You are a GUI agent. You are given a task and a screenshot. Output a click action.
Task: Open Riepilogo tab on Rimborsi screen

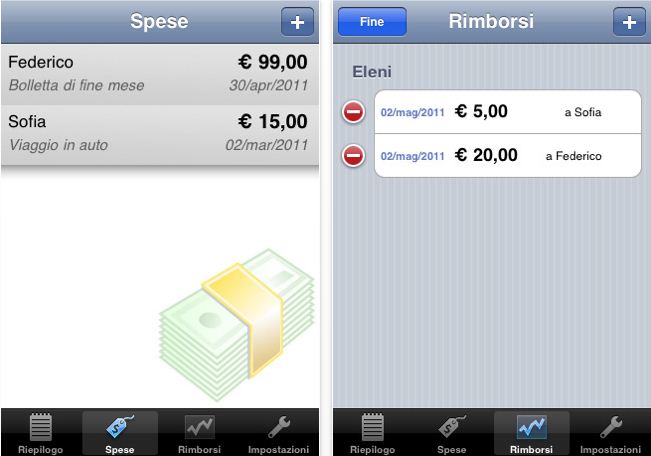coord(372,433)
